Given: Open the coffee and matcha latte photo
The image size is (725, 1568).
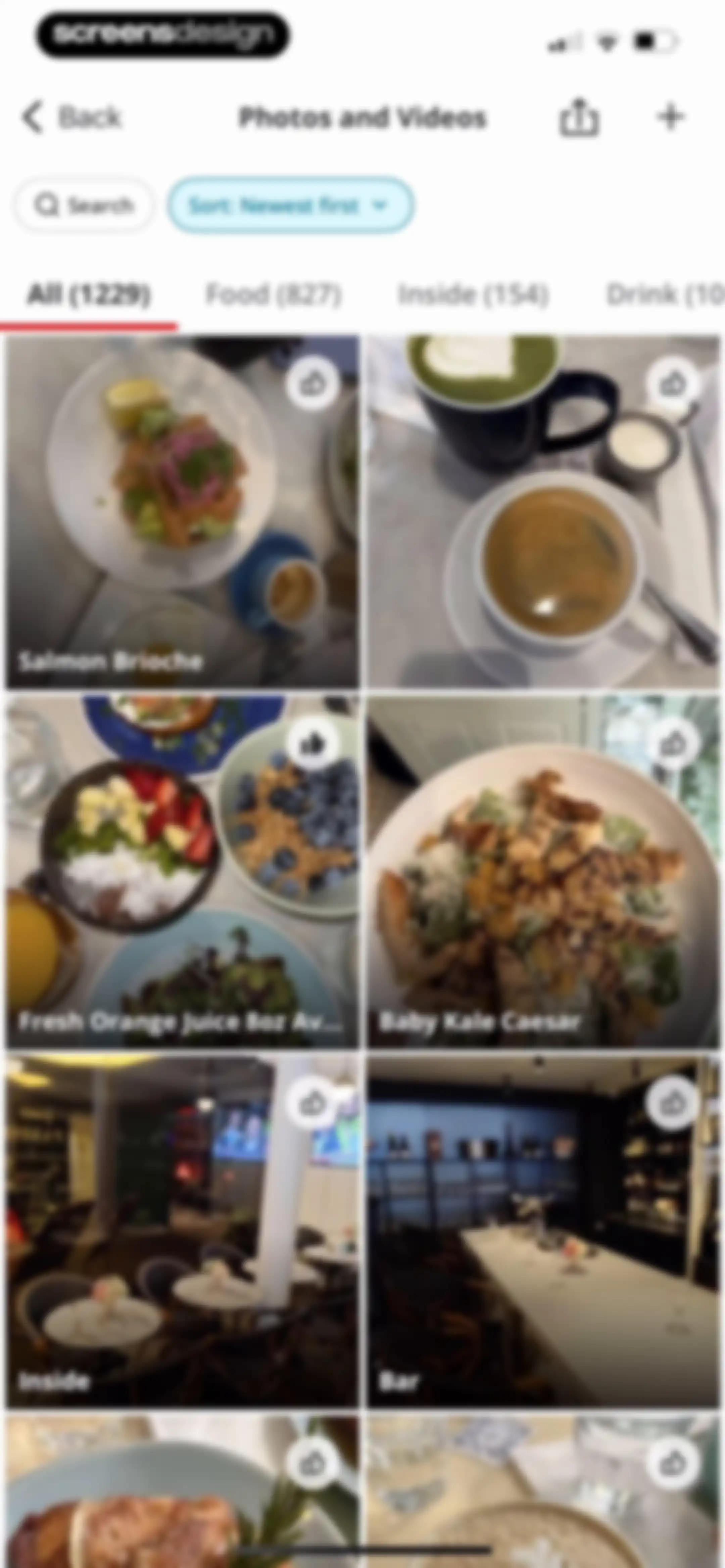Looking at the screenshot, I should [x=543, y=511].
